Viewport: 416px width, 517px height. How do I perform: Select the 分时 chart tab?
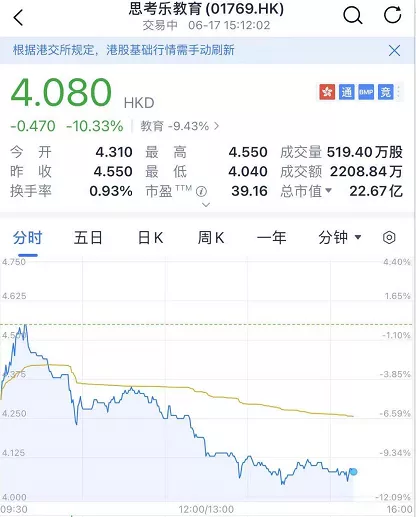(x=27, y=238)
